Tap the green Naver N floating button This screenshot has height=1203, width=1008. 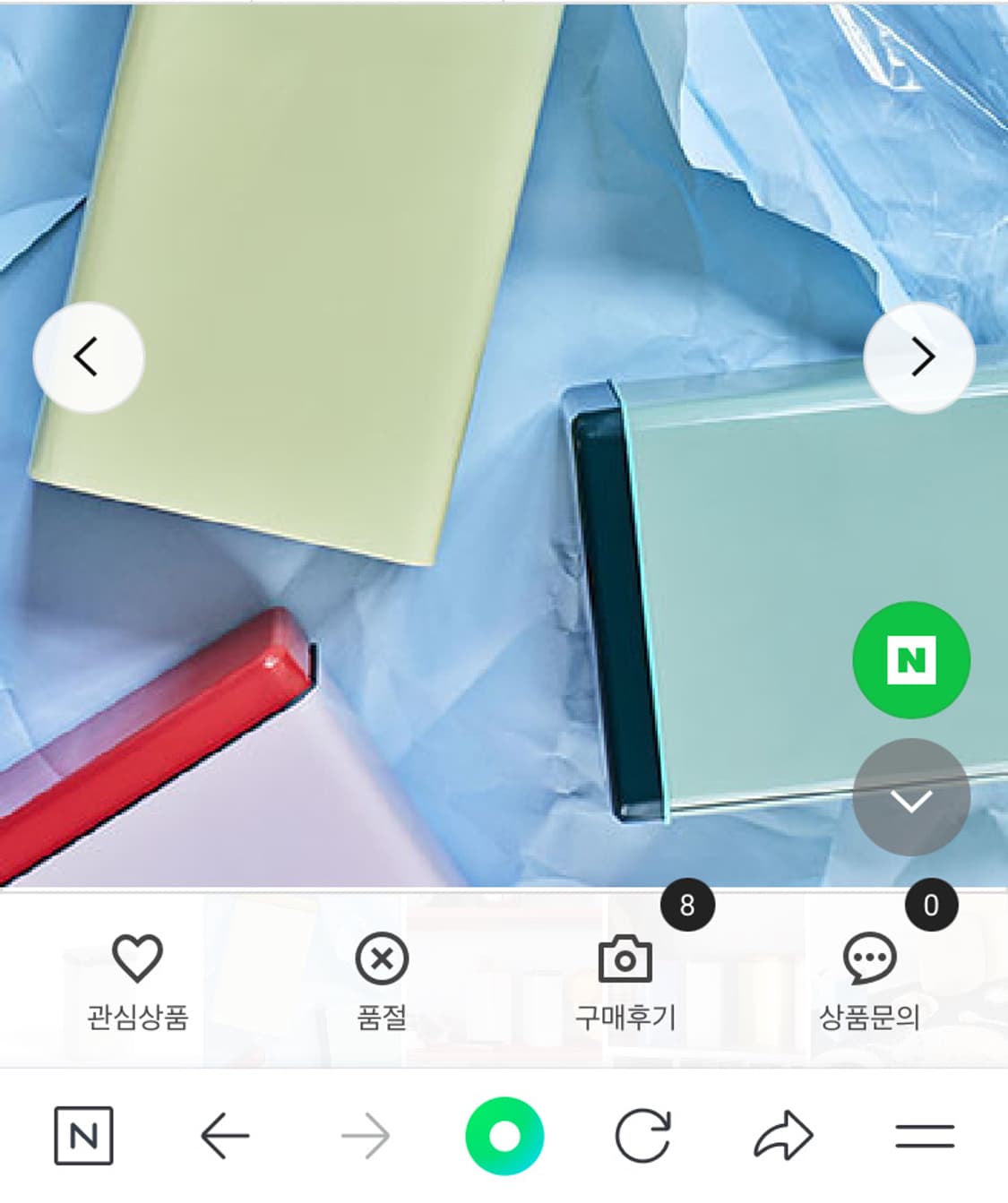[910, 658]
